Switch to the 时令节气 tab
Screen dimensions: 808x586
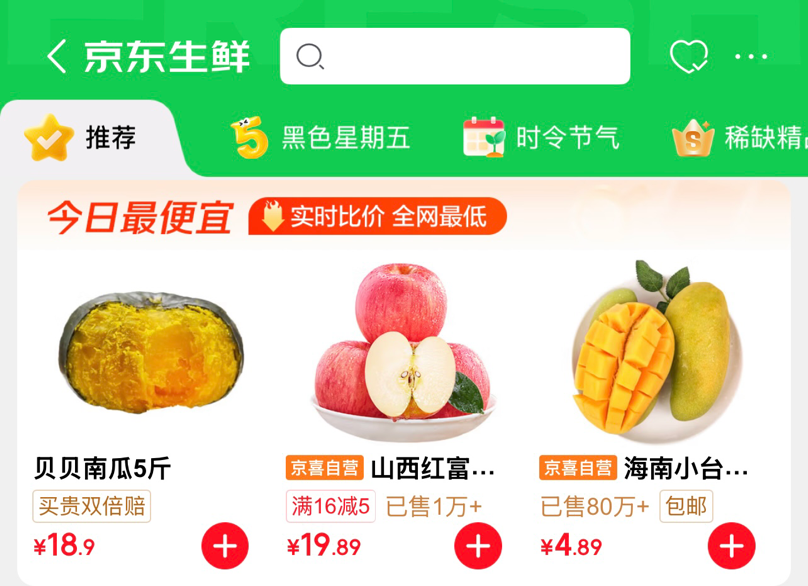(541, 138)
